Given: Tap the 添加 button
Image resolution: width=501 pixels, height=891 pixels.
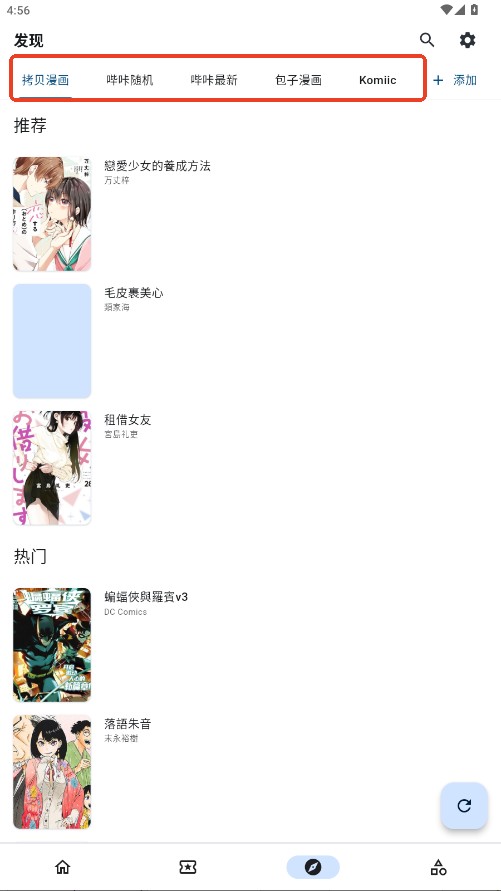Looking at the screenshot, I should (455, 80).
